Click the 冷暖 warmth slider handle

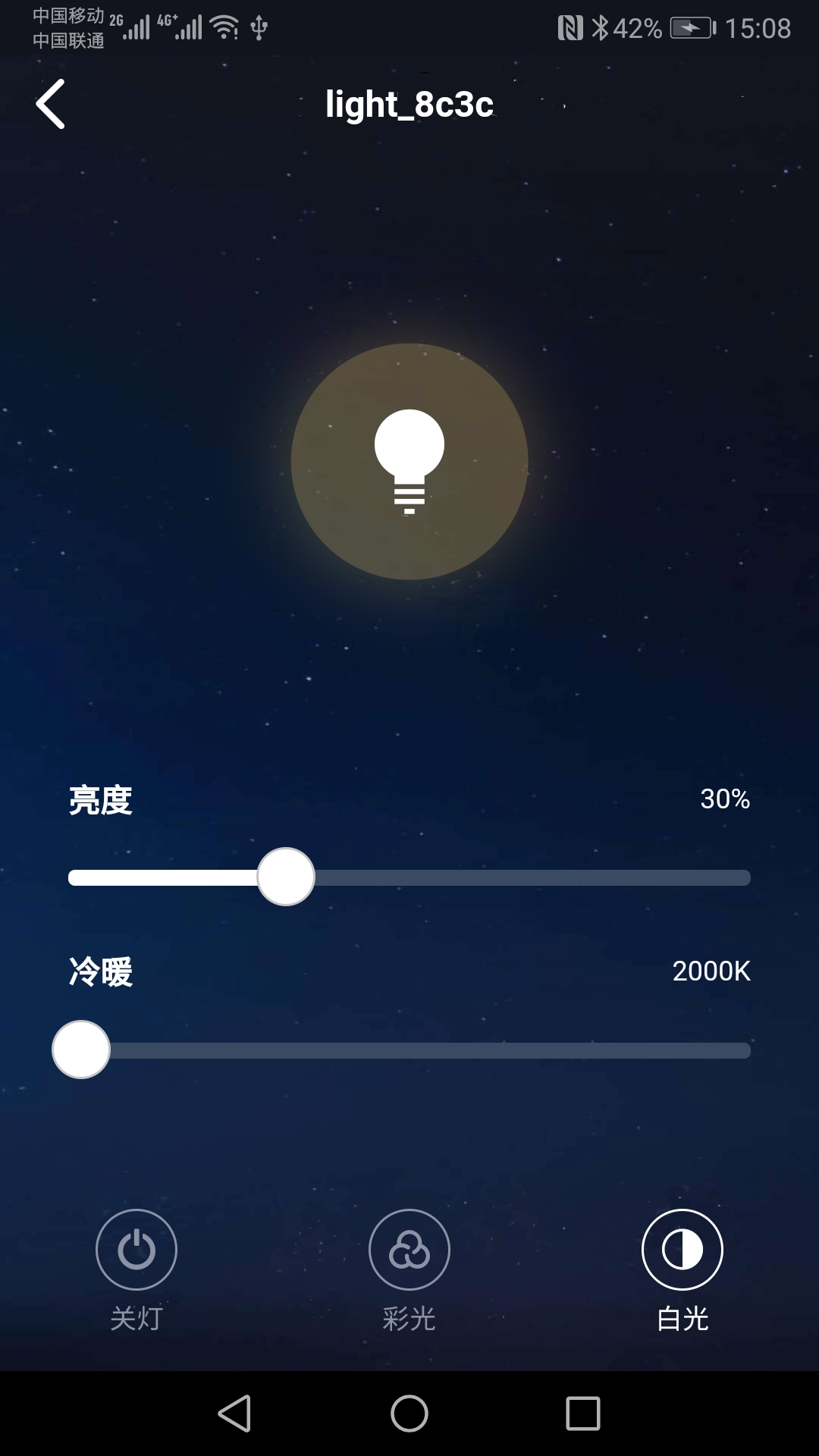click(x=80, y=1050)
